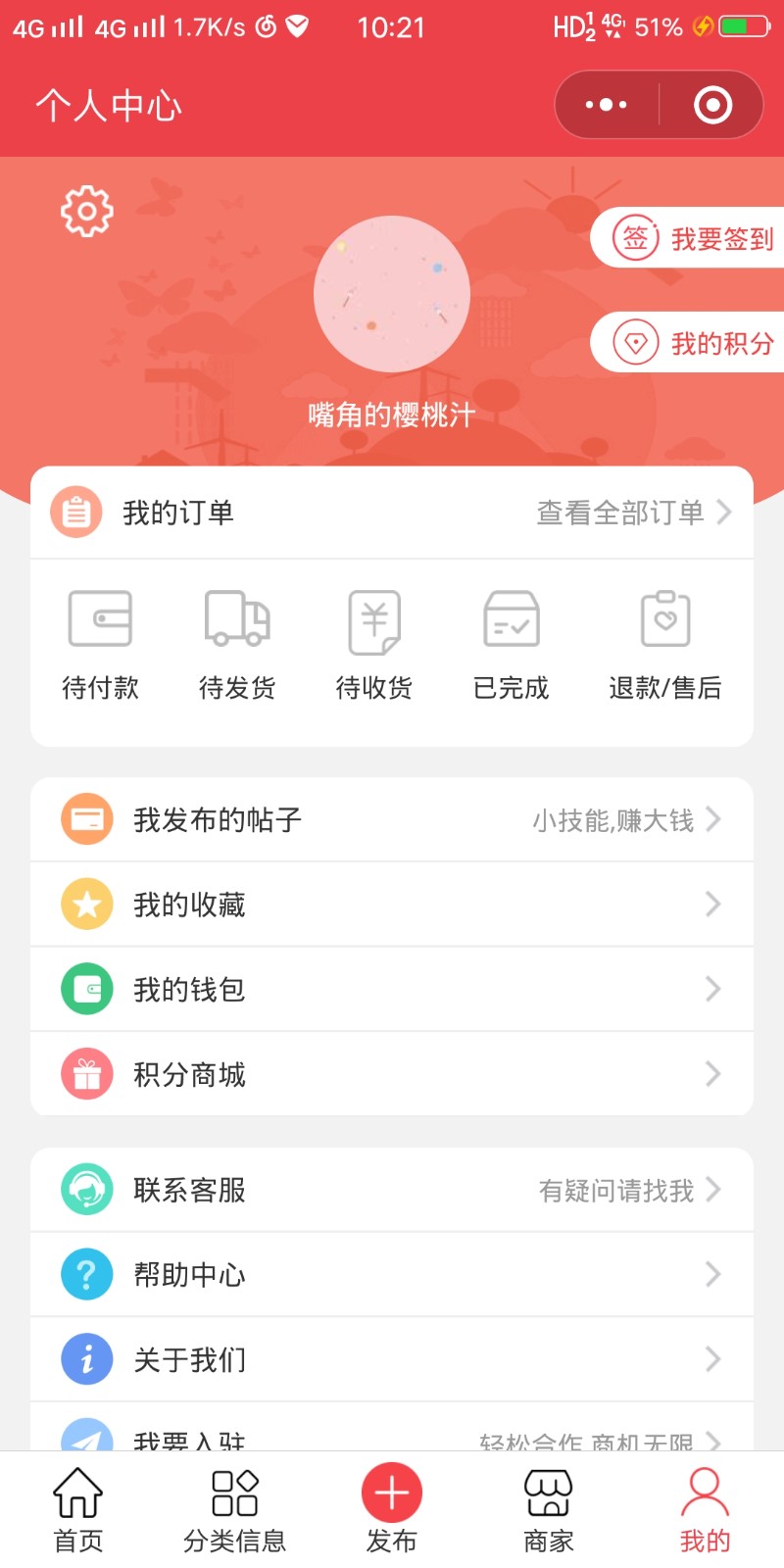Tap the red 发布 publish button
784x1568 pixels.
392,1494
